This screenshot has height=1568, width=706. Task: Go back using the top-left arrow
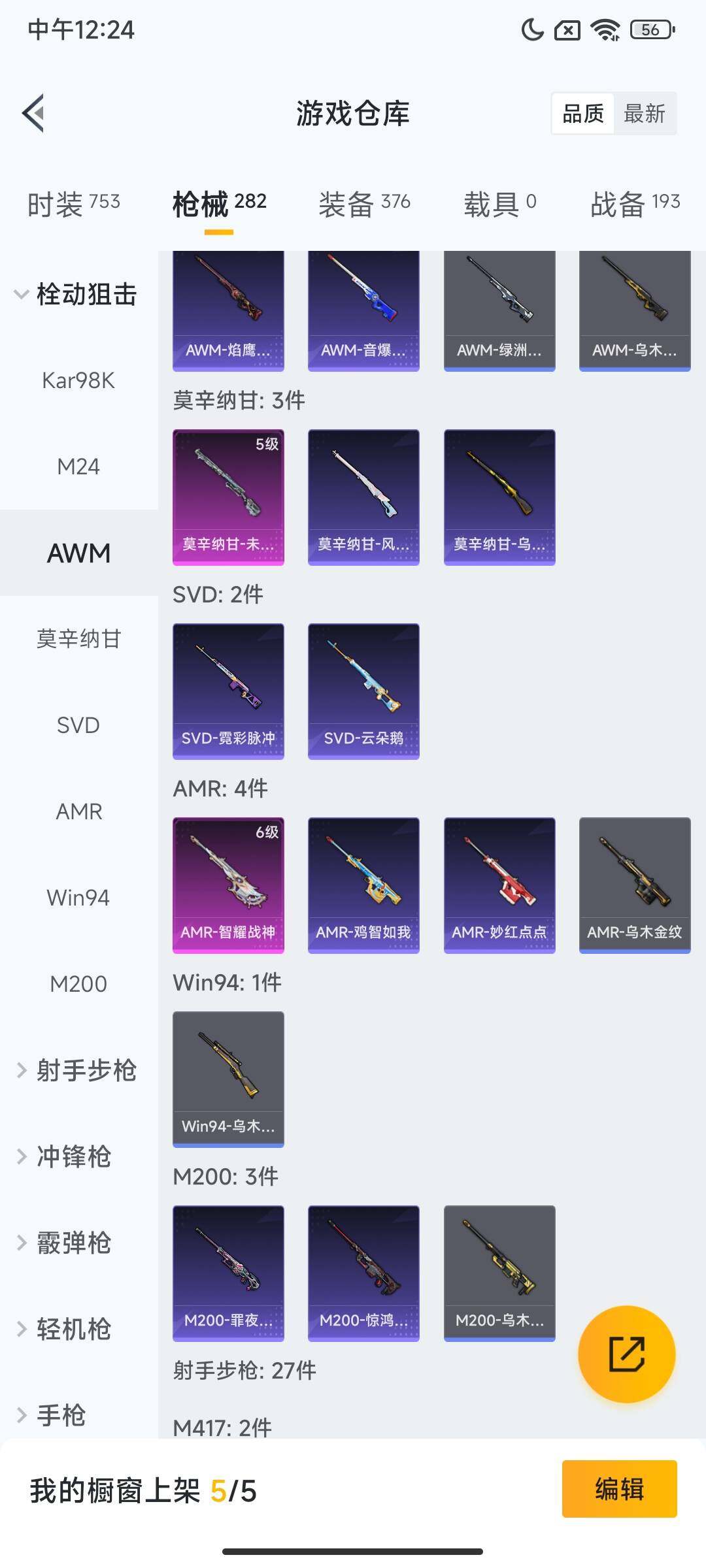(34, 113)
